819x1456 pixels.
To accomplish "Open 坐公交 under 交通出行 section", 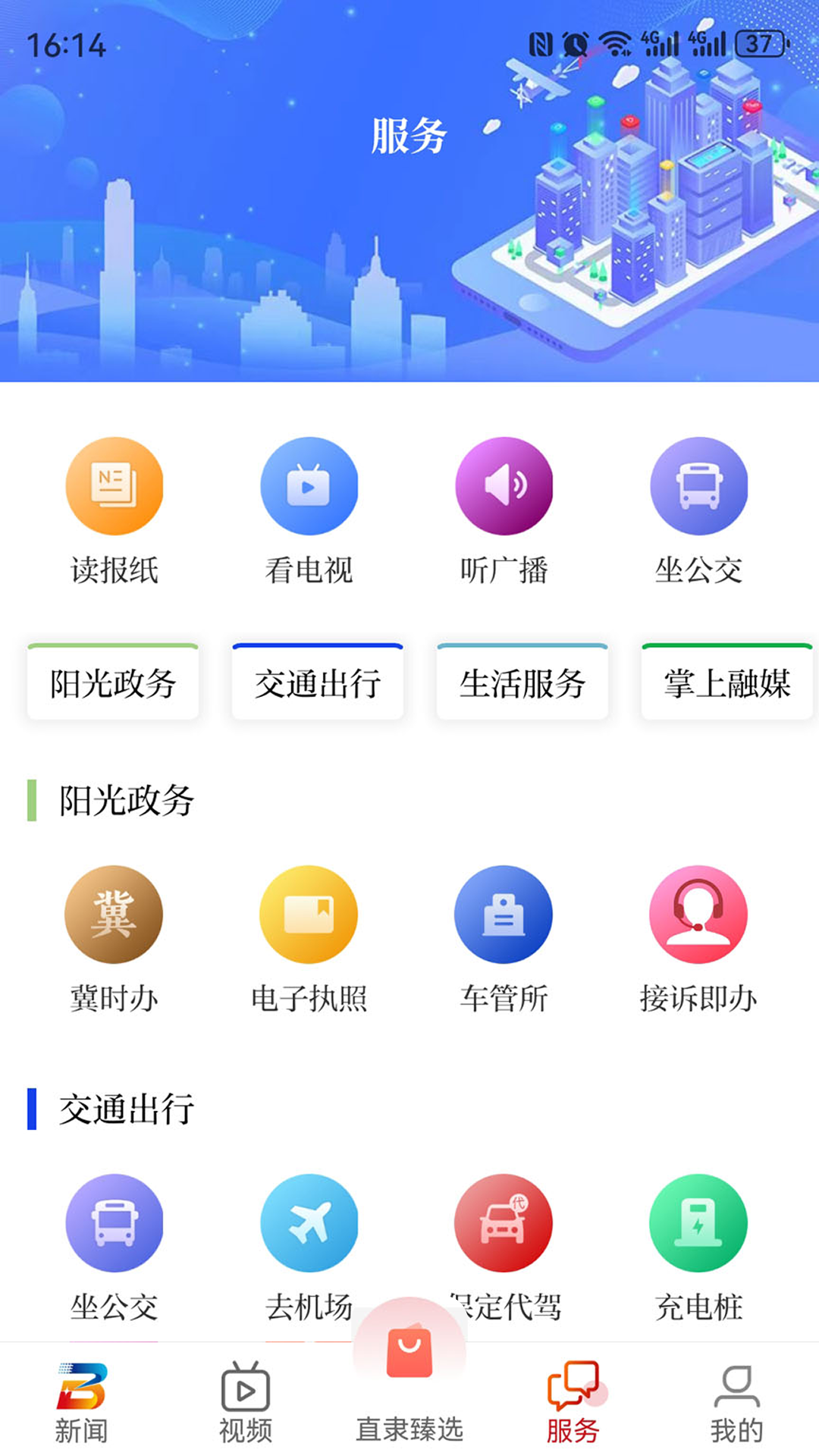I will coord(114,1221).
